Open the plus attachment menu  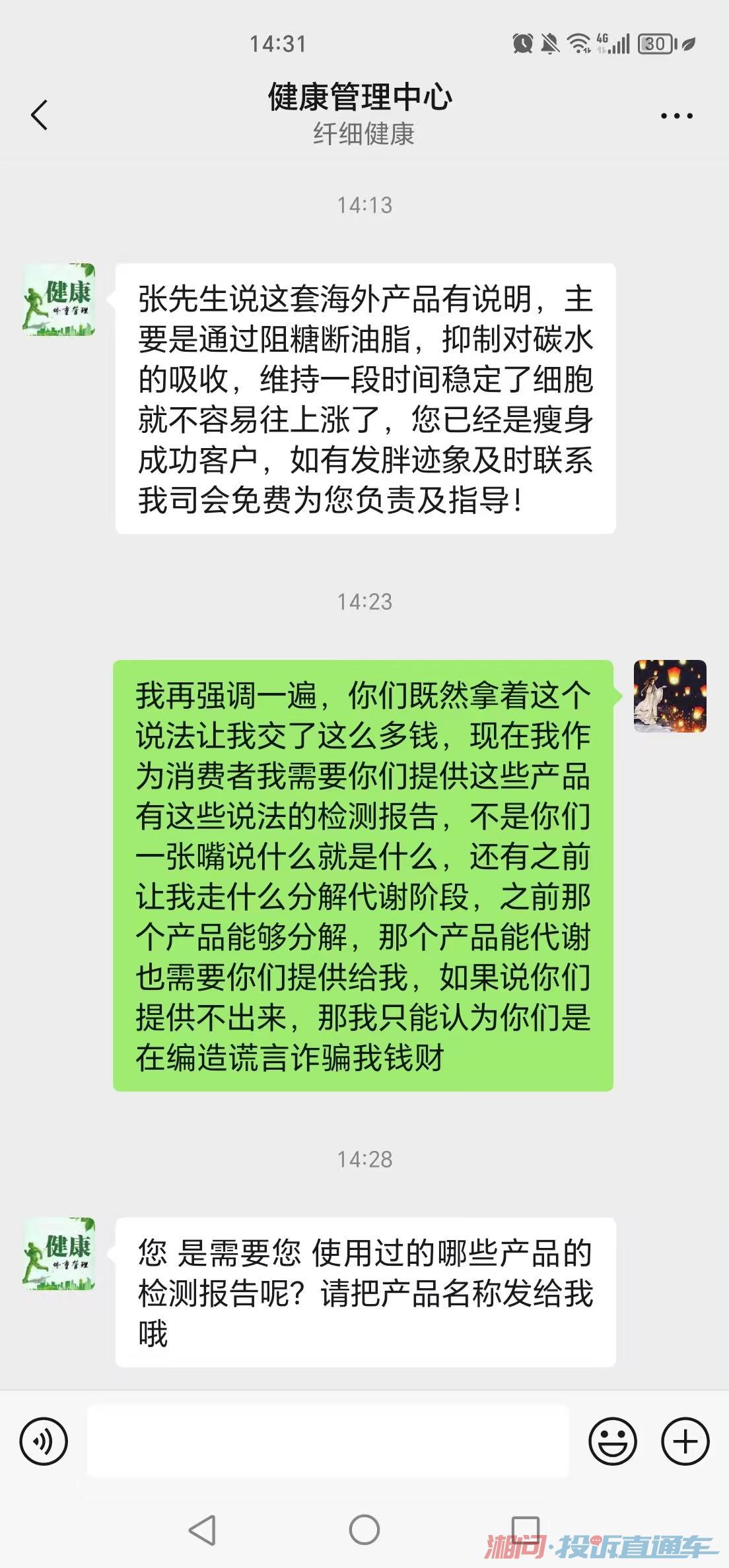coord(685,1441)
